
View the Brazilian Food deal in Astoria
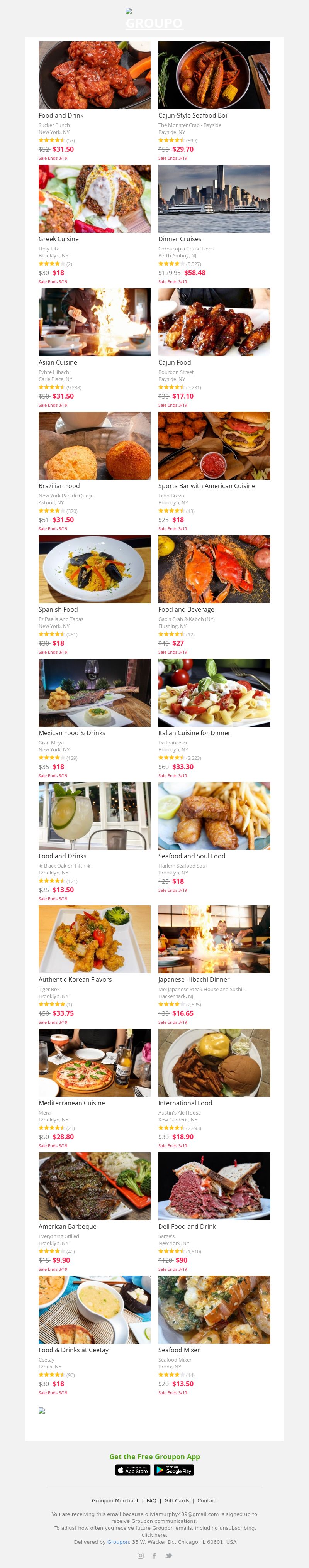click(95, 446)
